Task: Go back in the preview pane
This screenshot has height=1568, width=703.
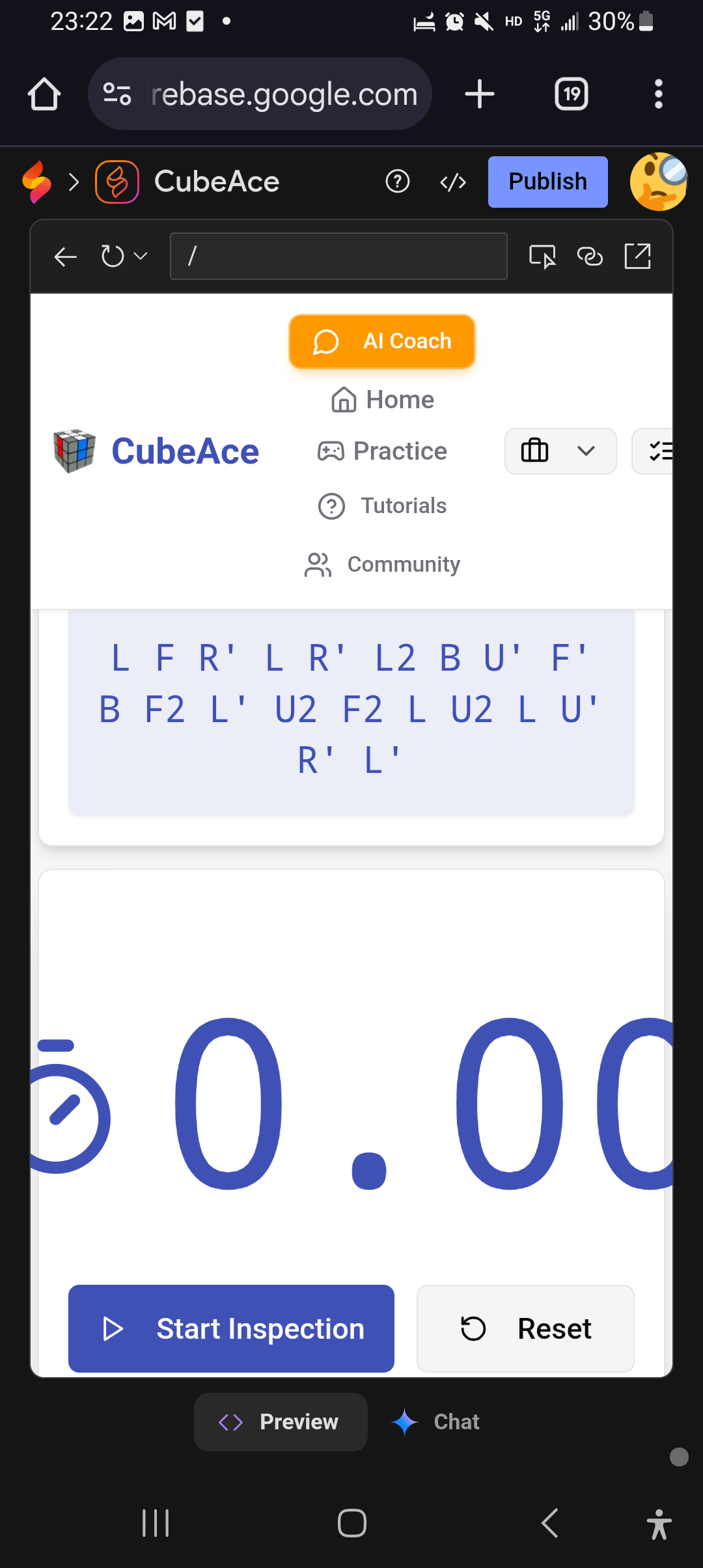Action: click(x=65, y=257)
